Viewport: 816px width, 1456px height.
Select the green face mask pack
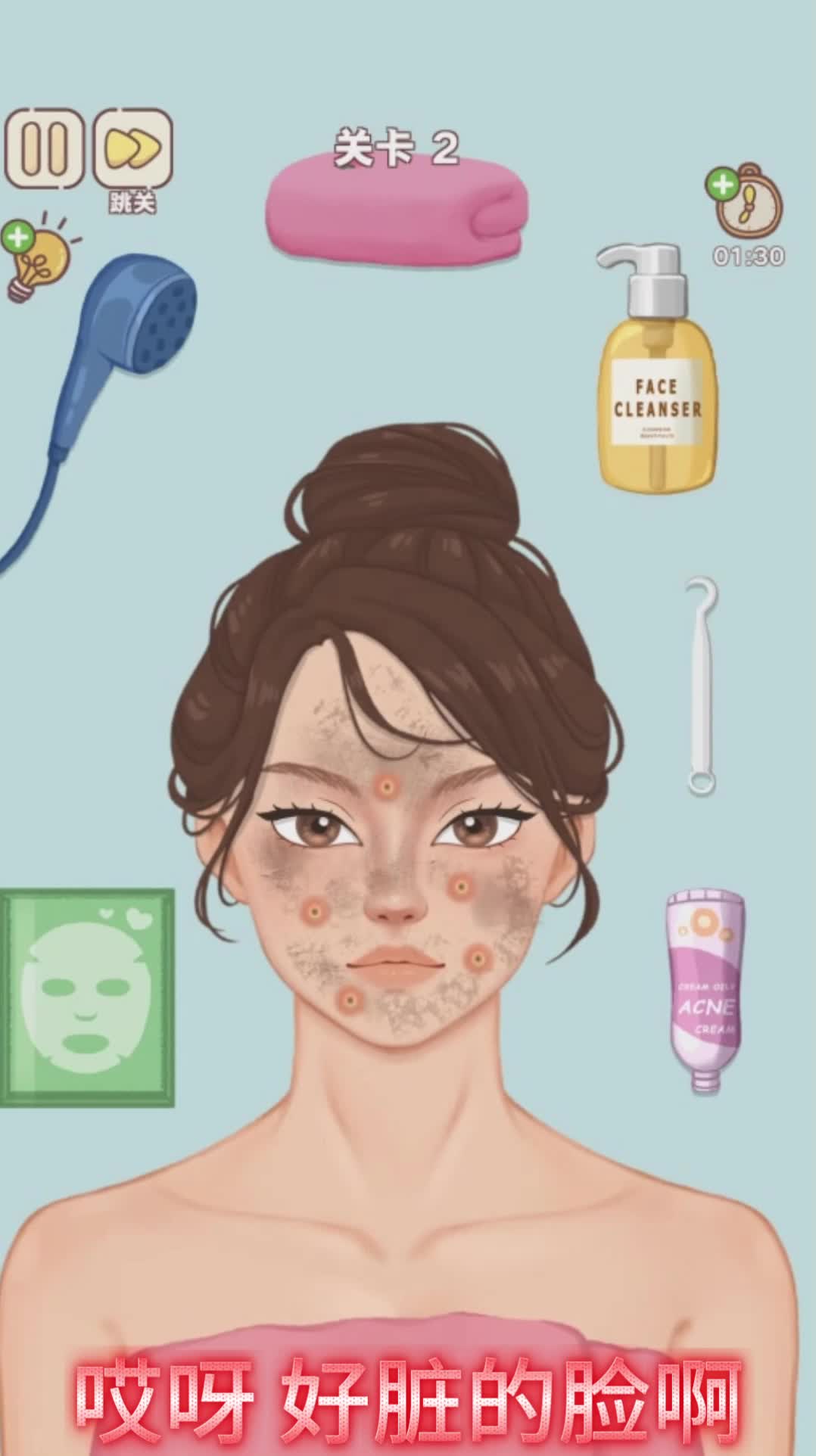point(87,997)
